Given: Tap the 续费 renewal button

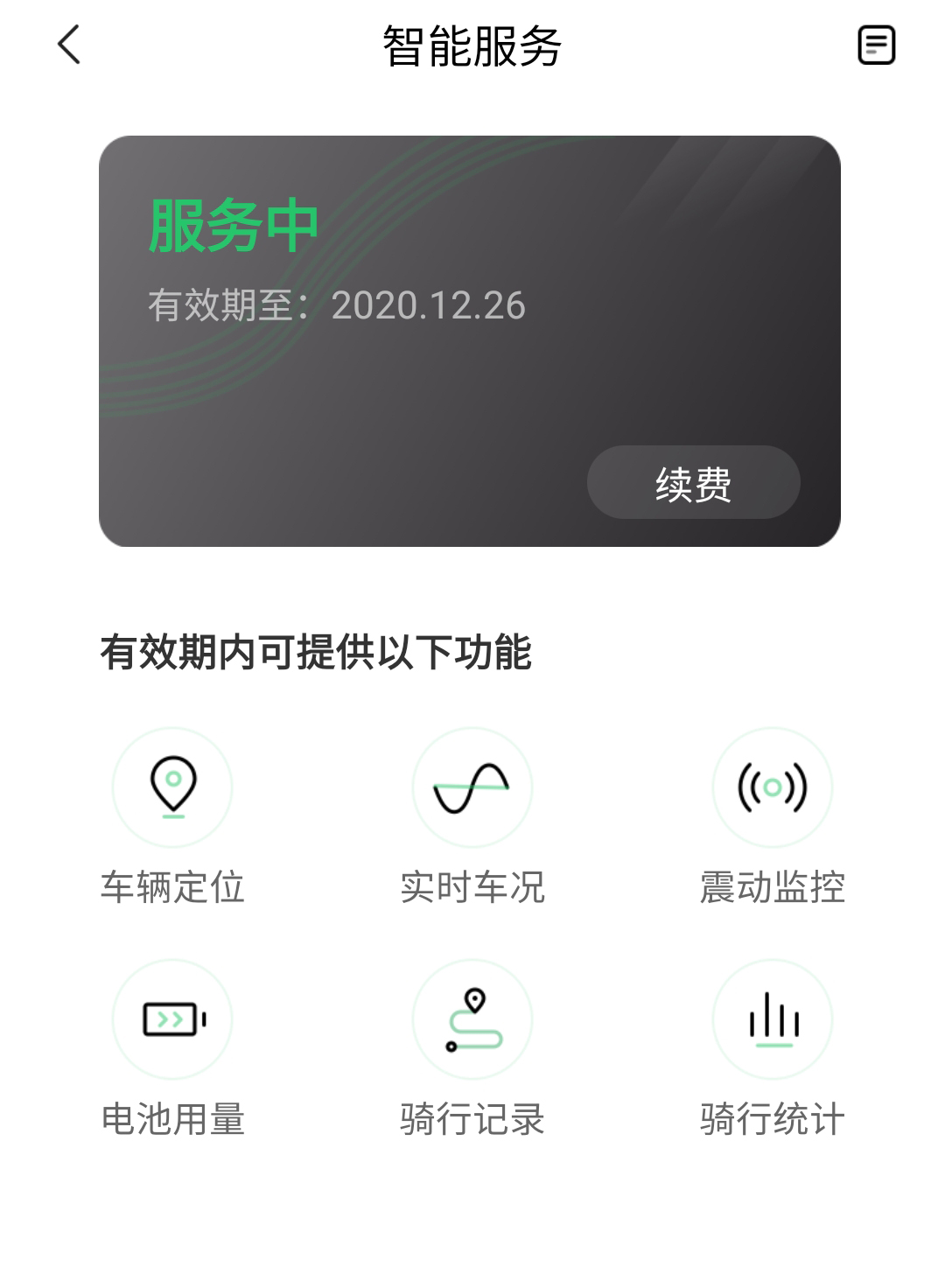Looking at the screenshot, I should 692,482.
